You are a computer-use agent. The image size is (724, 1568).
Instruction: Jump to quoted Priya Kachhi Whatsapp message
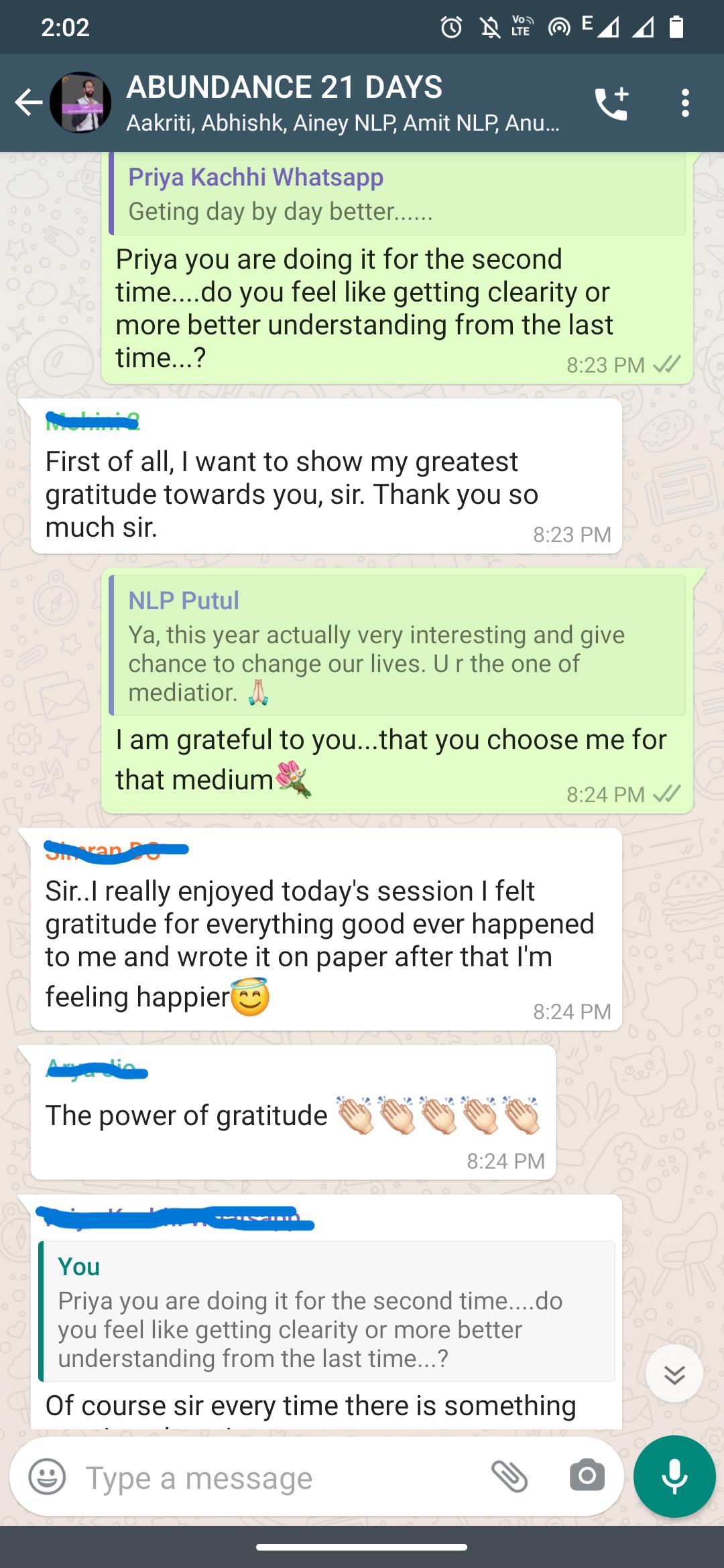pos(398,194)
